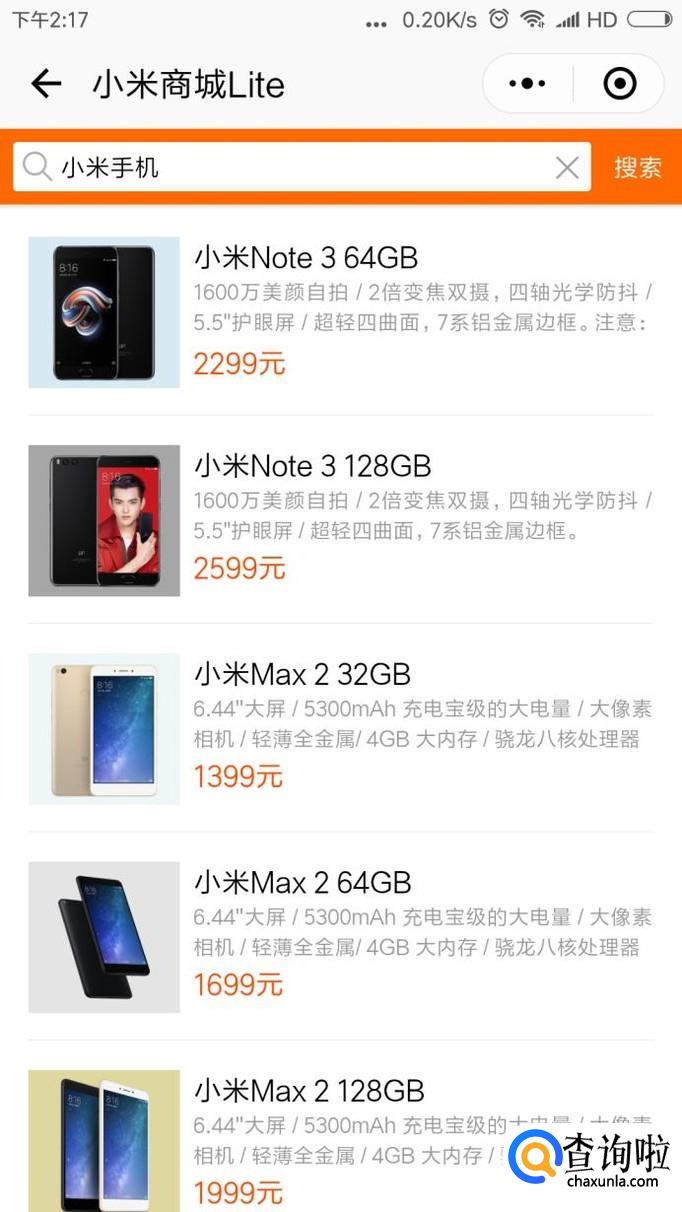Go back from 小米商城Lite
The width and height of the screenshot is (682, 1212).
[x=46, y=84]
